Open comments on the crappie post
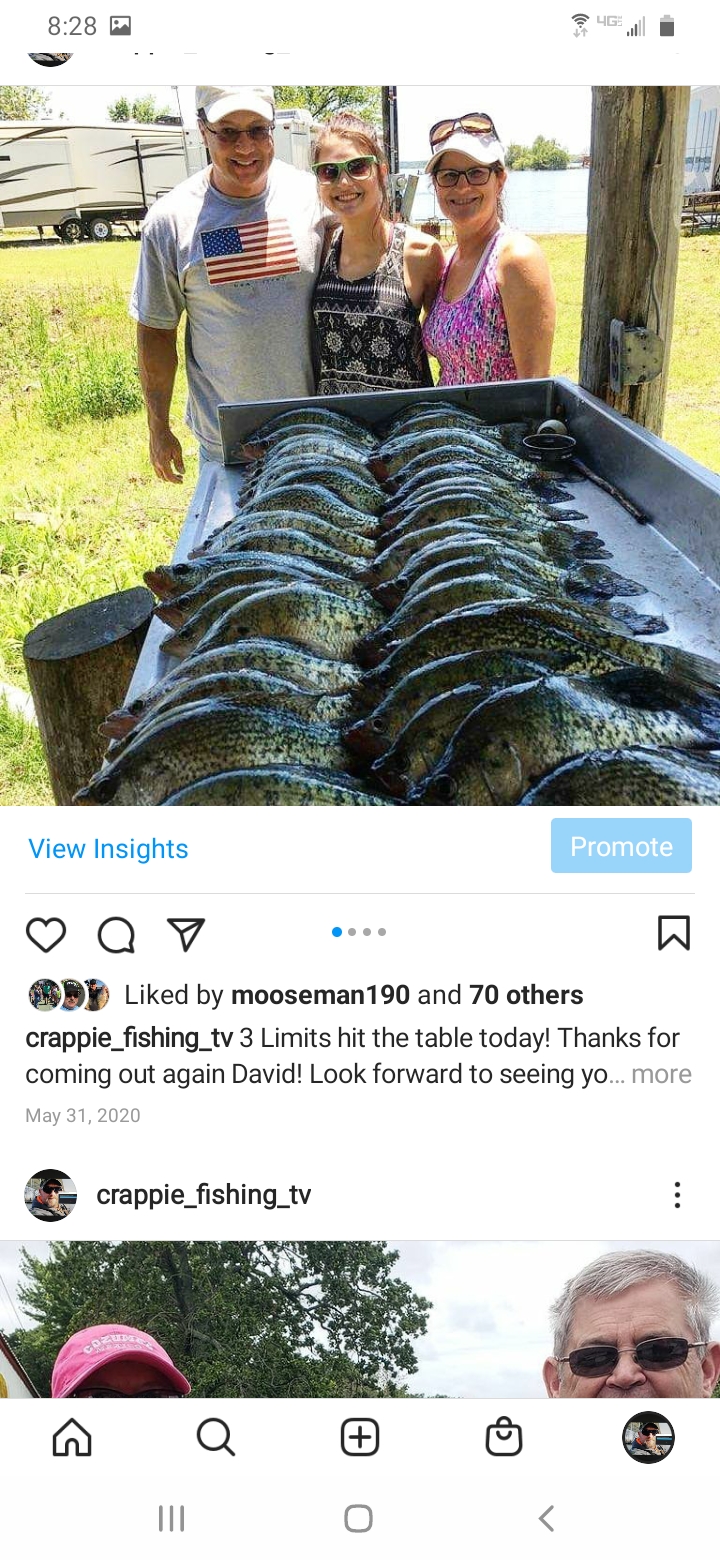 (x=116, y=934)
